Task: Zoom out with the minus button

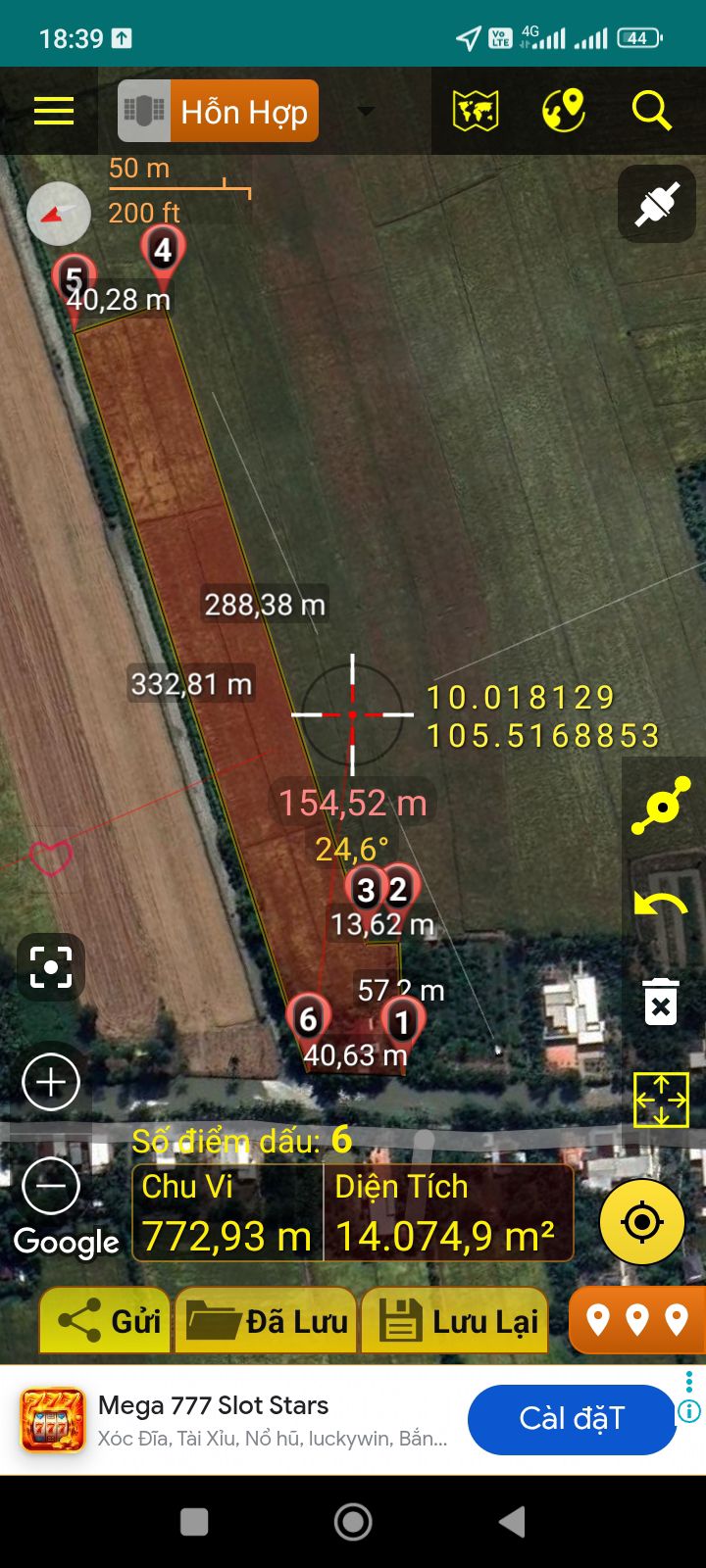Action: 51,1186
